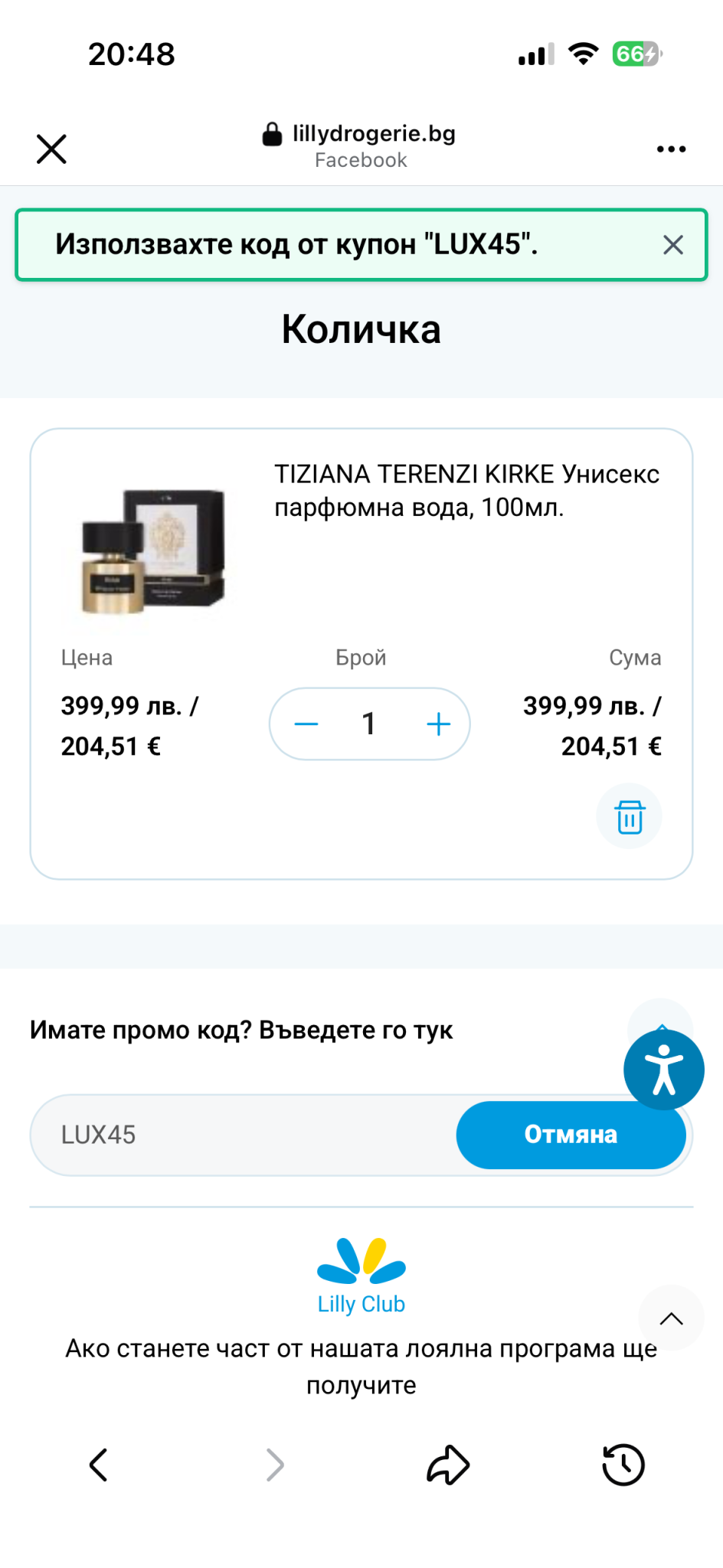
Task: Close the in-app browser
Action: [x=51, y=149]
